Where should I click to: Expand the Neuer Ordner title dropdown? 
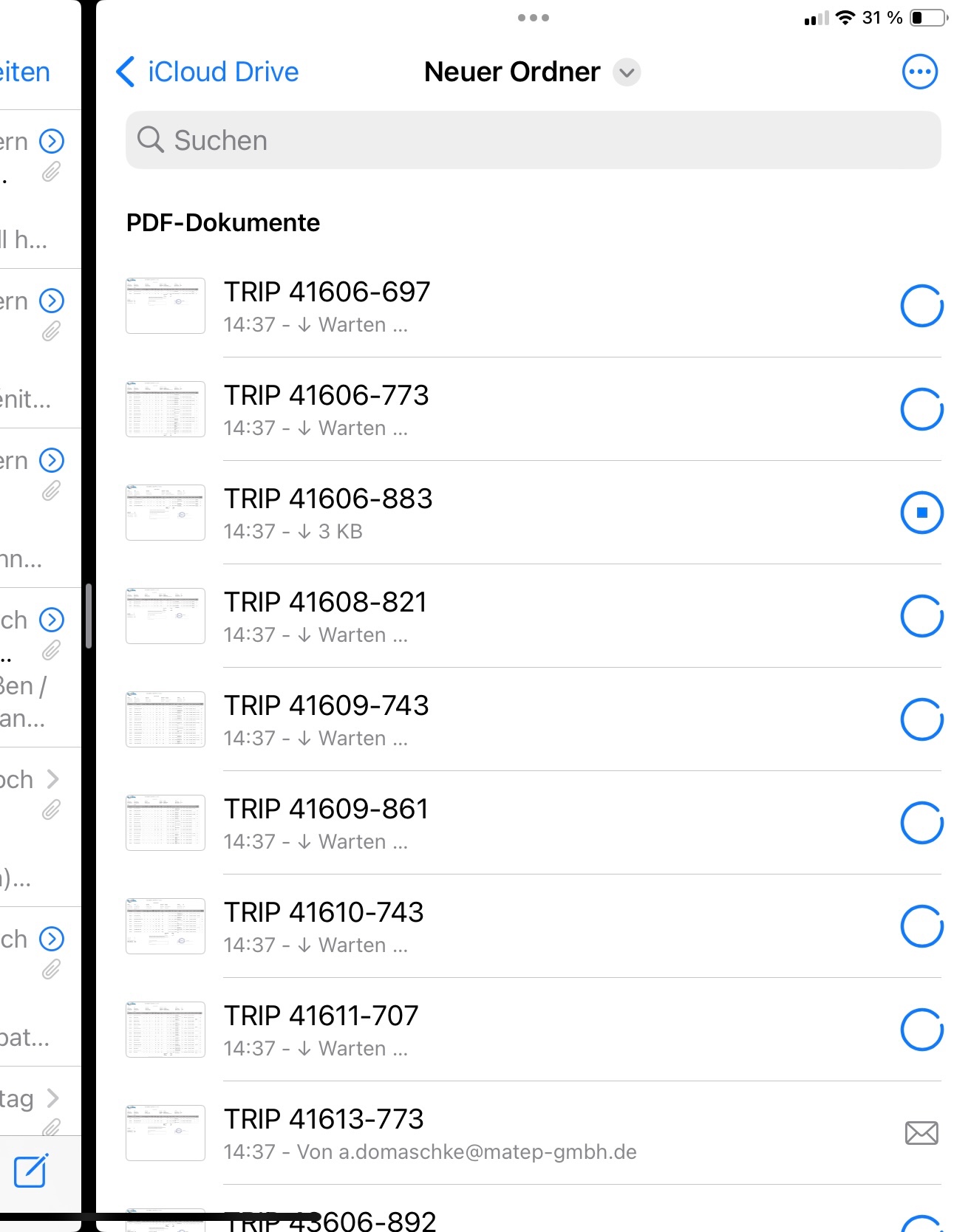[x=627, y=72]
